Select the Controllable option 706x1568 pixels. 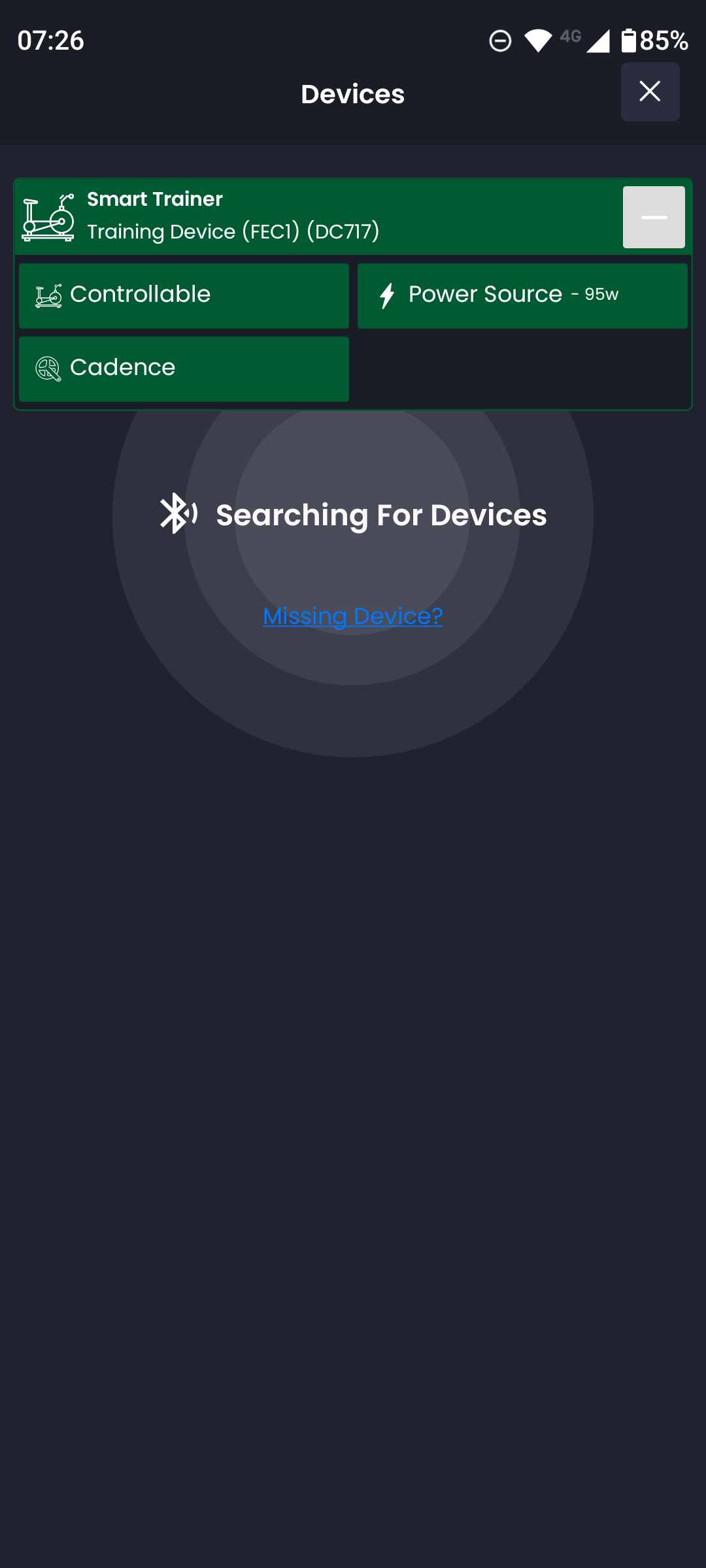pos(184,296)
